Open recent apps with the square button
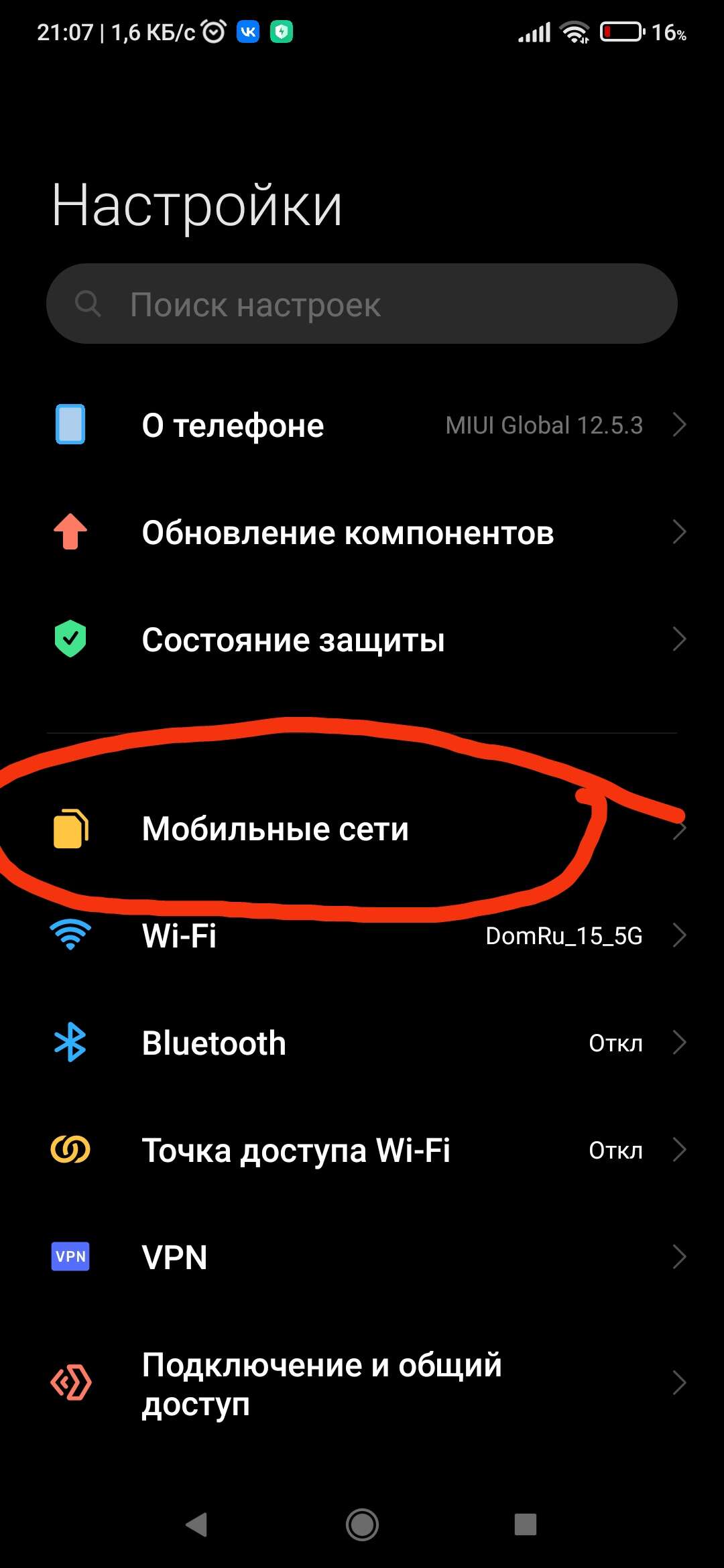The image size is (724, 1568). tap(526, 1524)
